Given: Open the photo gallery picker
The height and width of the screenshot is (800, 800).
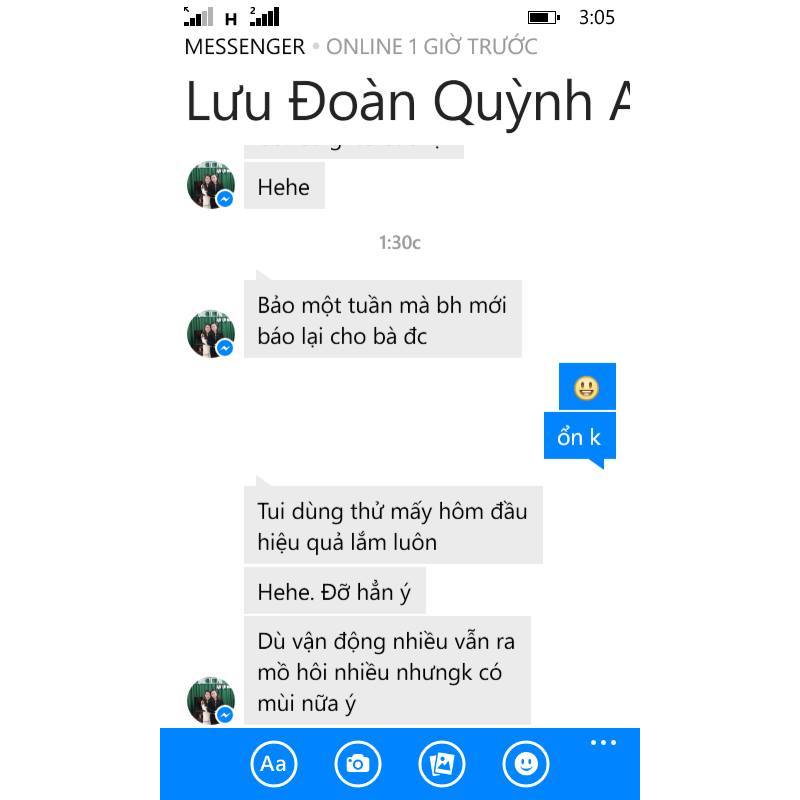Looking at the screenshot, I should [442, 765].
